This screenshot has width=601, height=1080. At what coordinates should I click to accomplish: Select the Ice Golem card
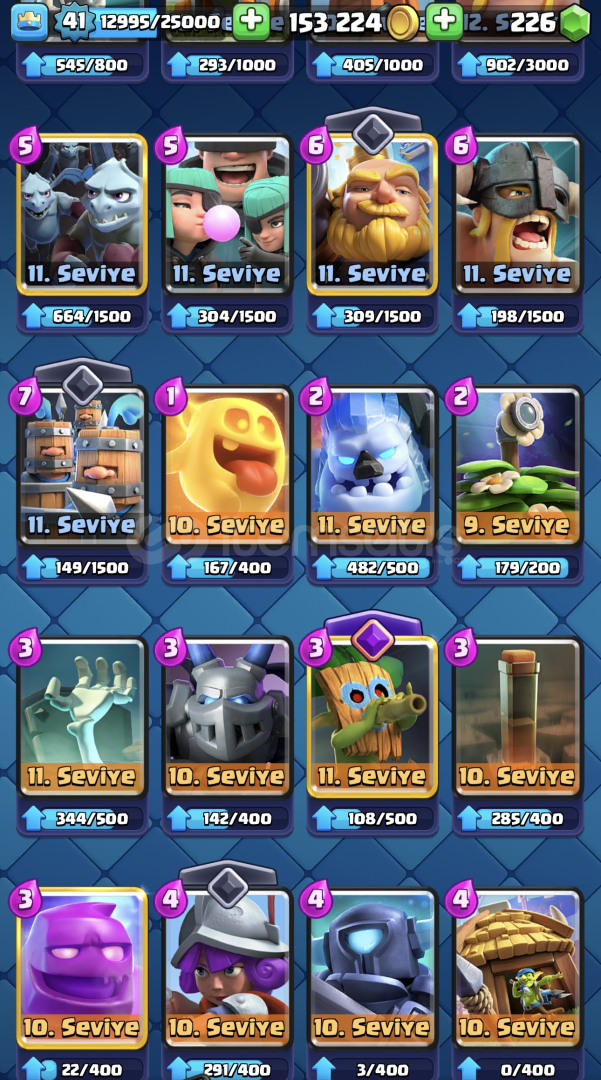(x=372, y=466)
